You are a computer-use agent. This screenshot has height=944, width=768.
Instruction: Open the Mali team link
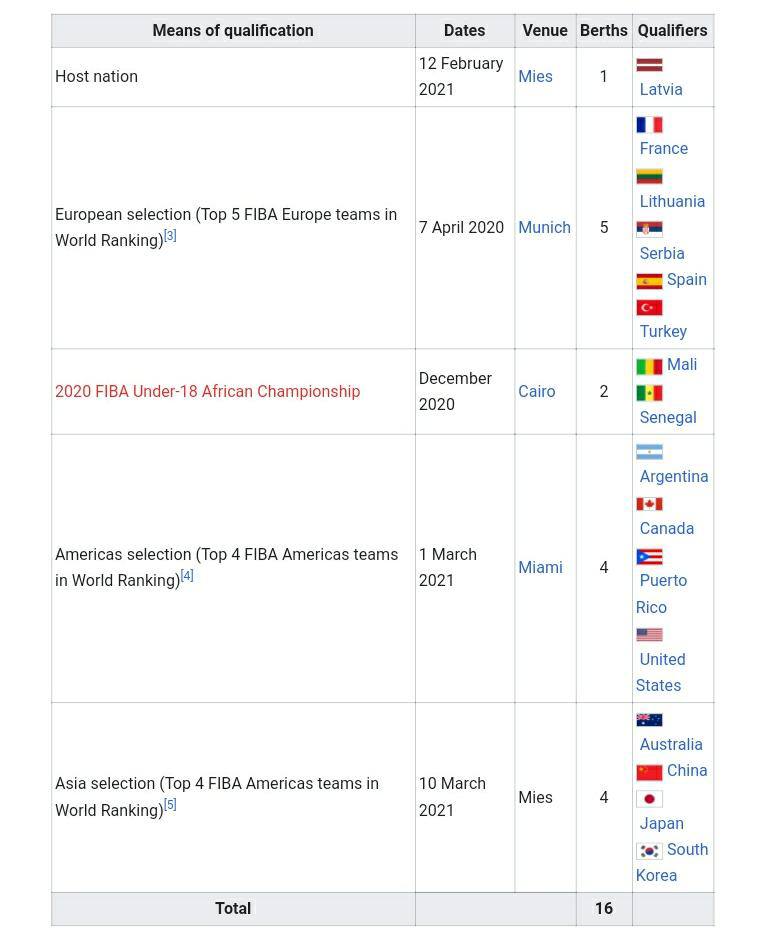coord(682,364)
